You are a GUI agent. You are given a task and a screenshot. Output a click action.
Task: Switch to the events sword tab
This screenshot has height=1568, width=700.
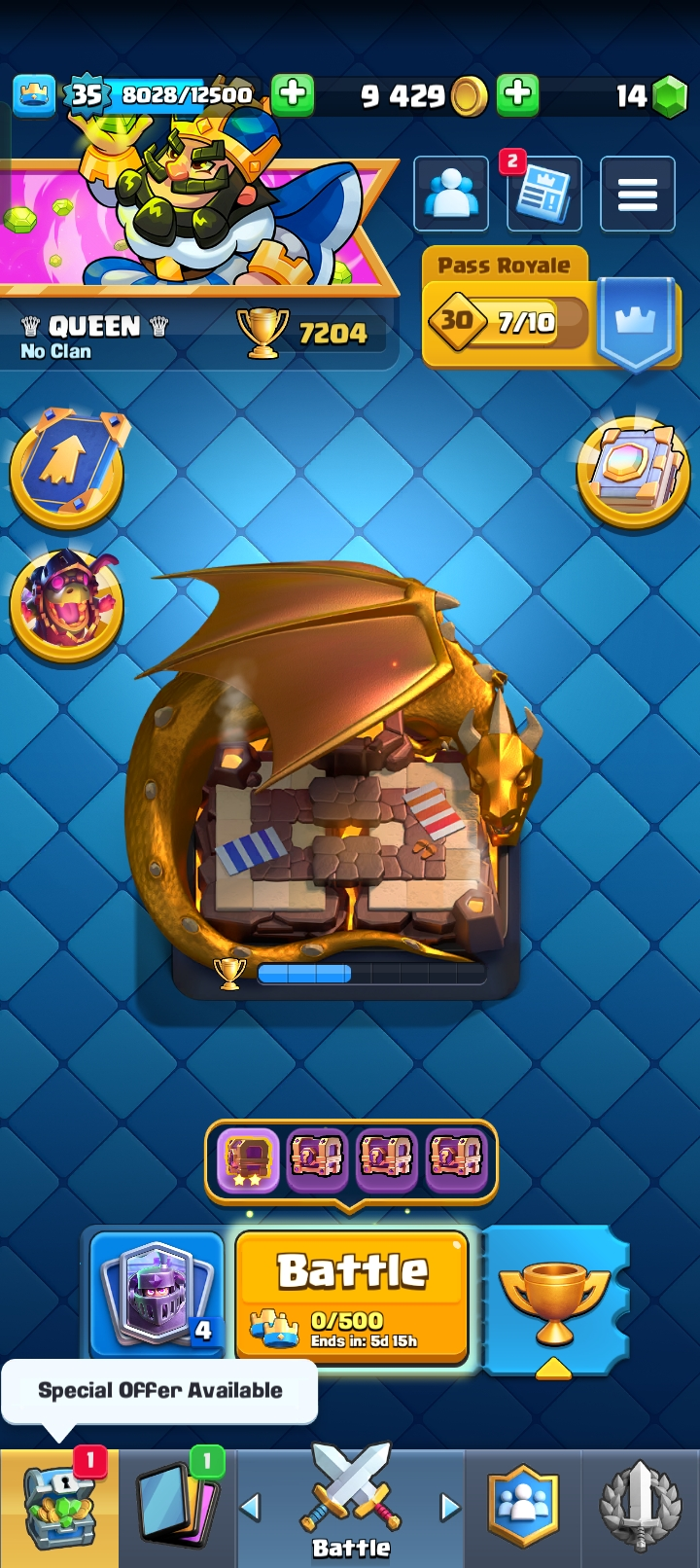click(x=640, y=1508)
